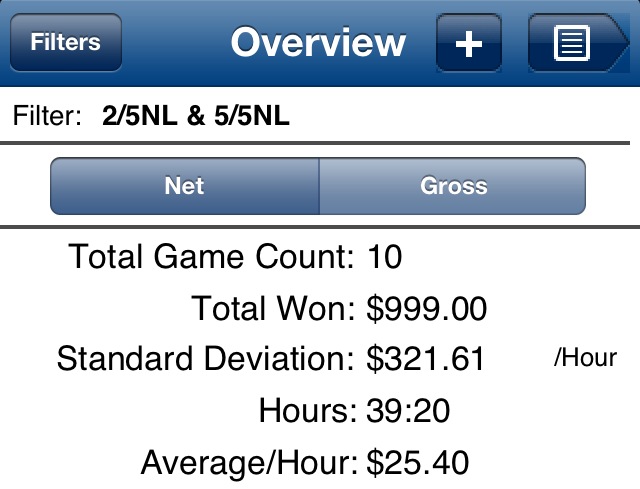The height and width of the screenshot is (489, 640).
Task: Switch to the Net segment
Action: pos(185,186)
